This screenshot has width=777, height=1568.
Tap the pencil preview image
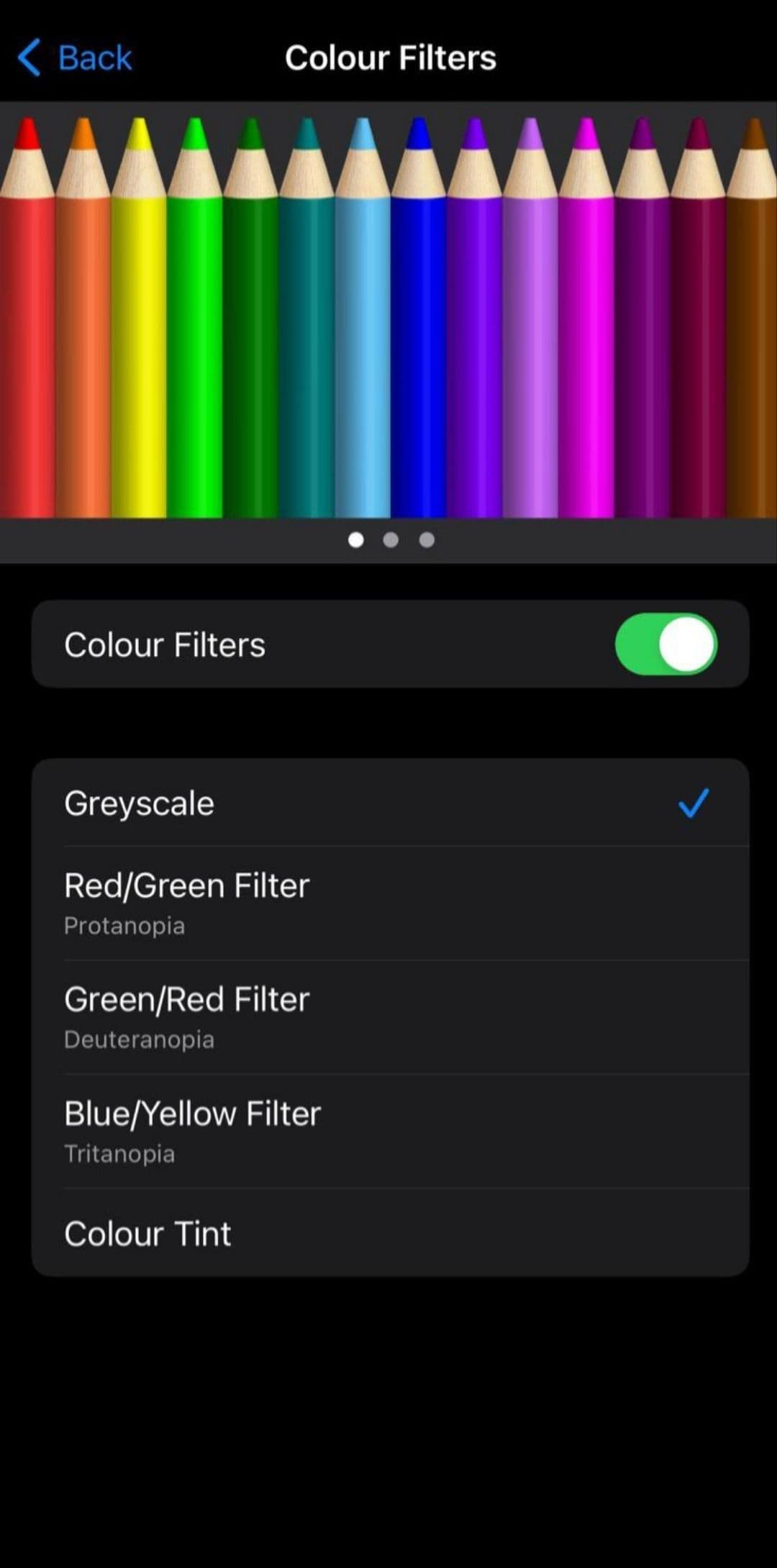tap(388, 316)
